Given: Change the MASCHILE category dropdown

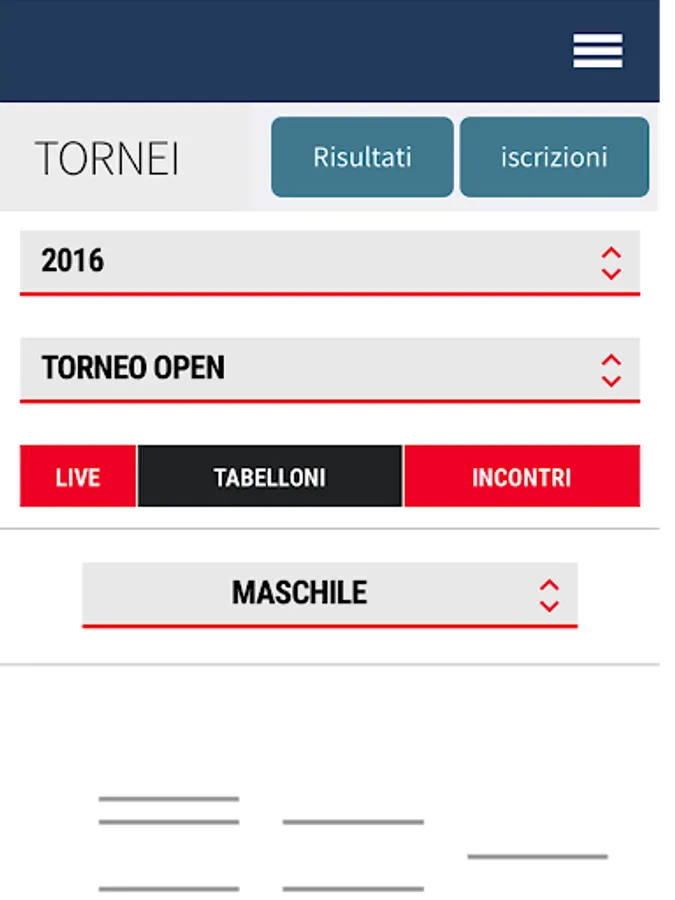Looking at the screenshot, I should [329, 594].
